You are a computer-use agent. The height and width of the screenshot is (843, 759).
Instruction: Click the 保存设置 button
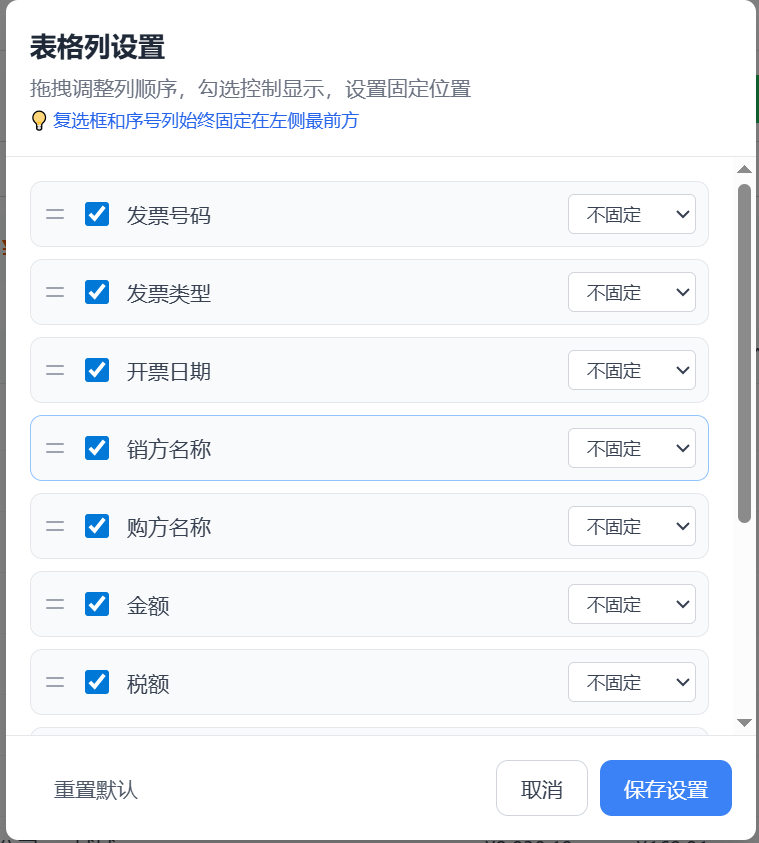(x=665, y=788)
